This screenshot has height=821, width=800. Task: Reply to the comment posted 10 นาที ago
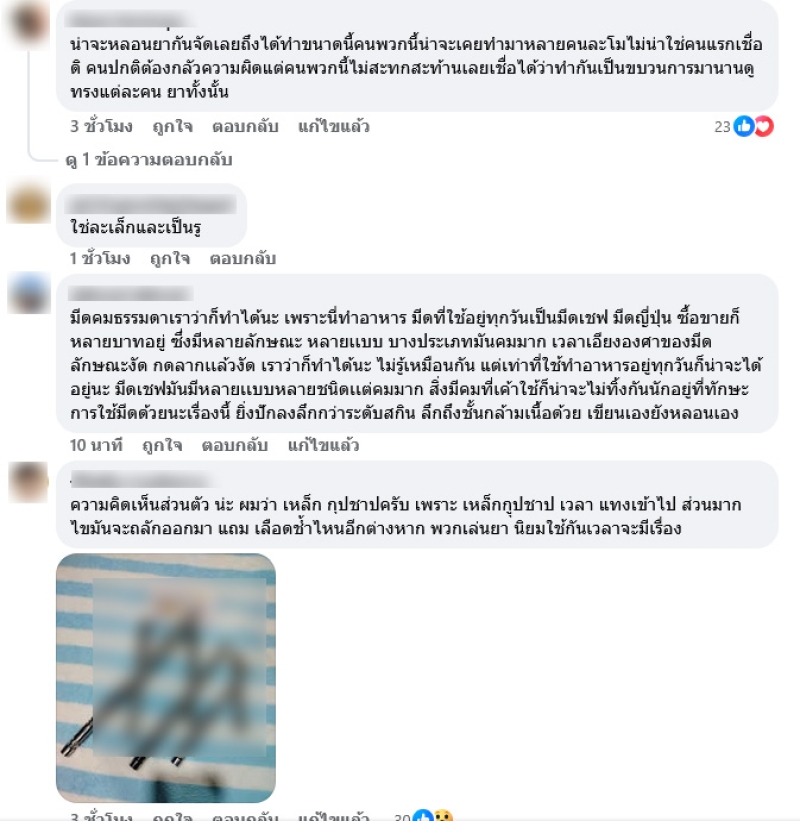pos(236,445)
